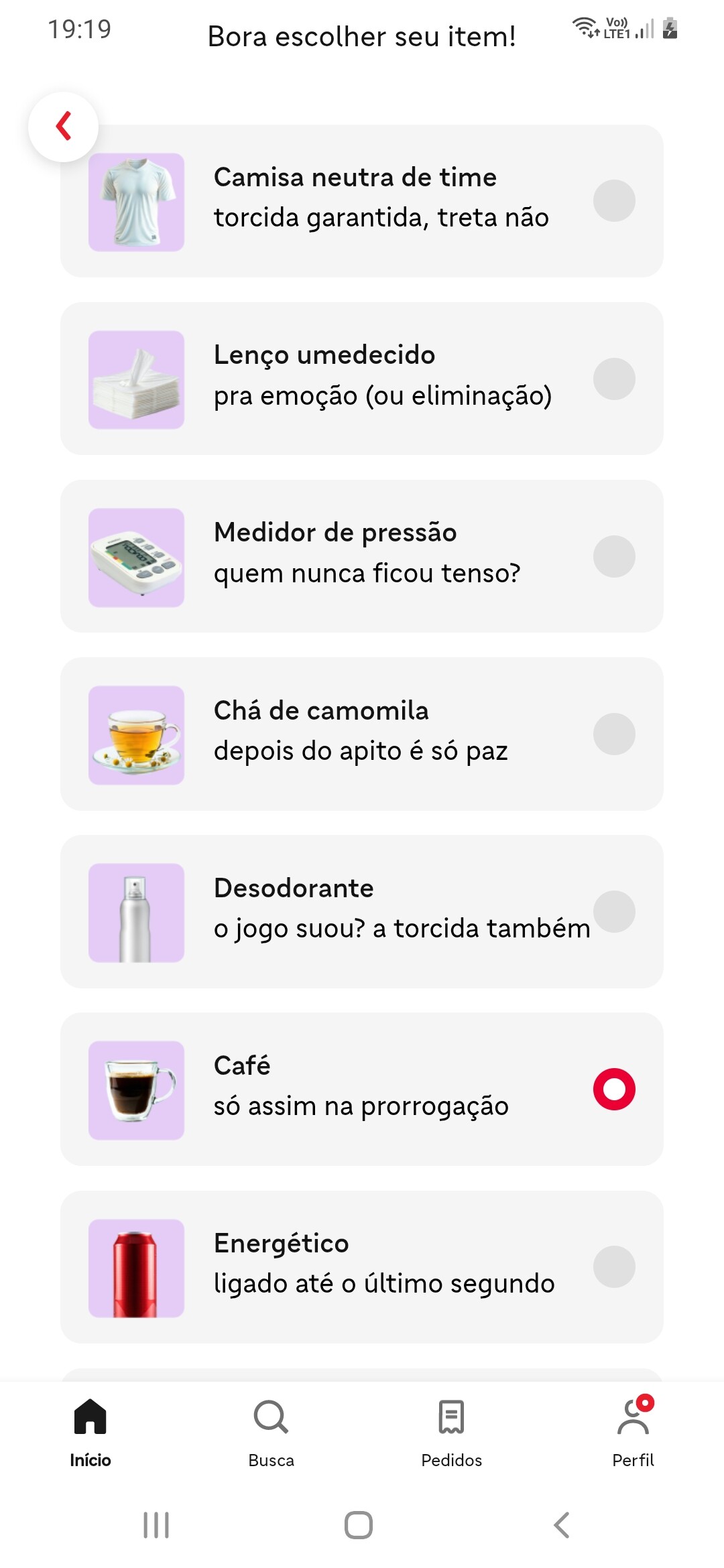Tap the selected Café option

click(613, 1089)
